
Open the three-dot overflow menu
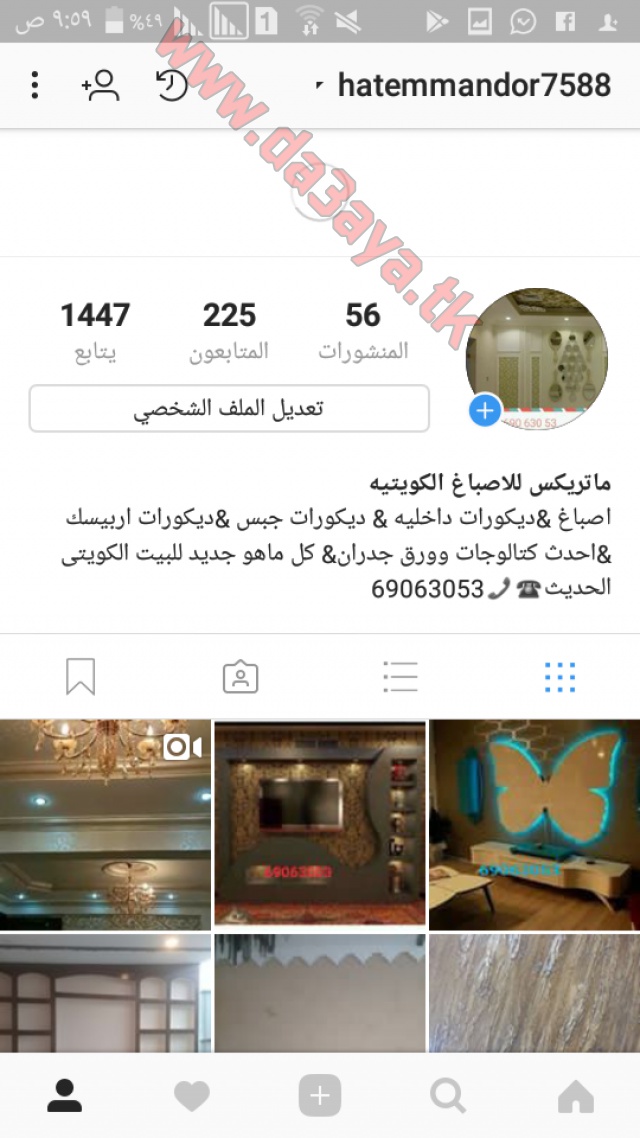tap(34, 86)
